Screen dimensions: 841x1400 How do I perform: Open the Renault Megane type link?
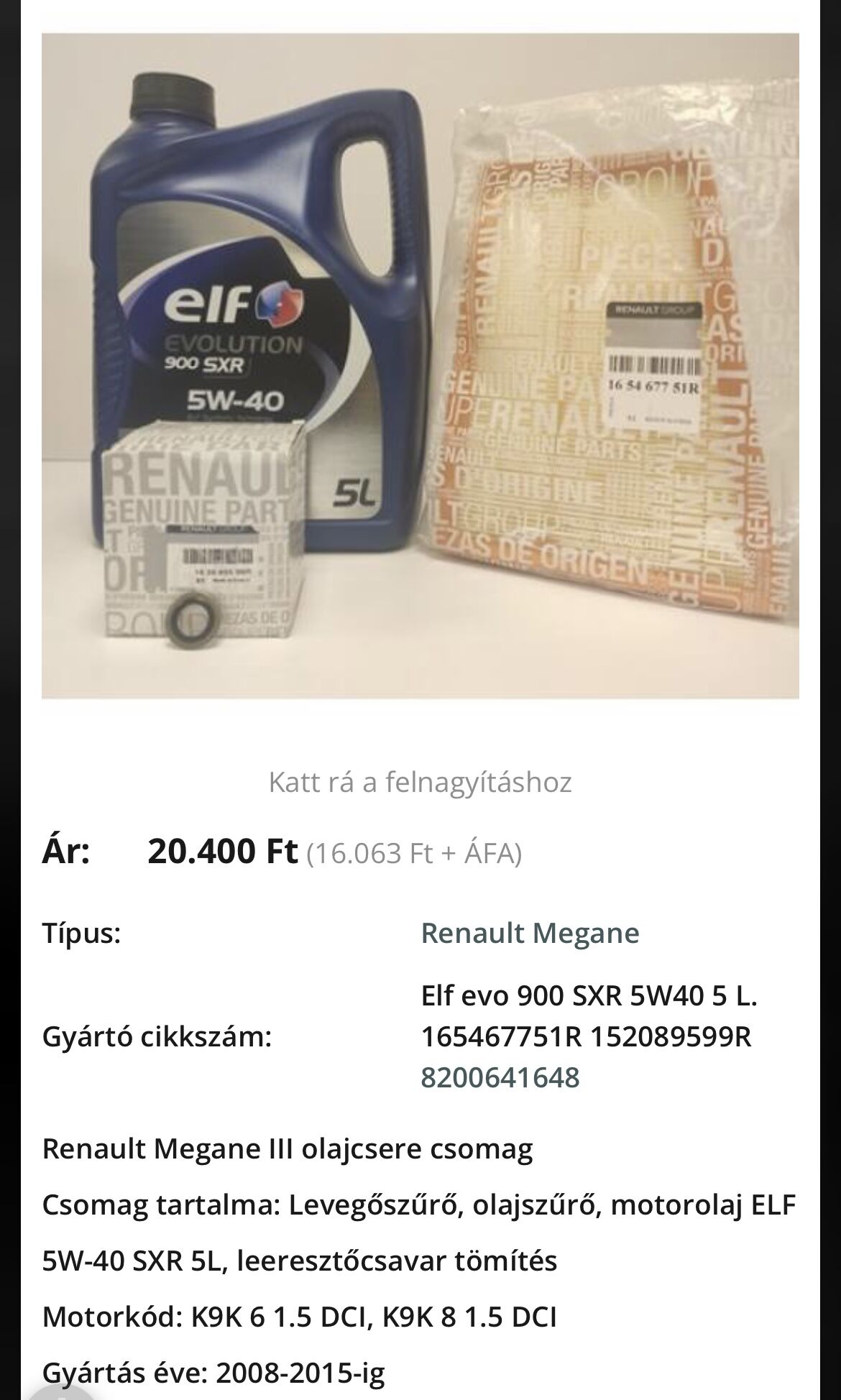coord(530,933)
